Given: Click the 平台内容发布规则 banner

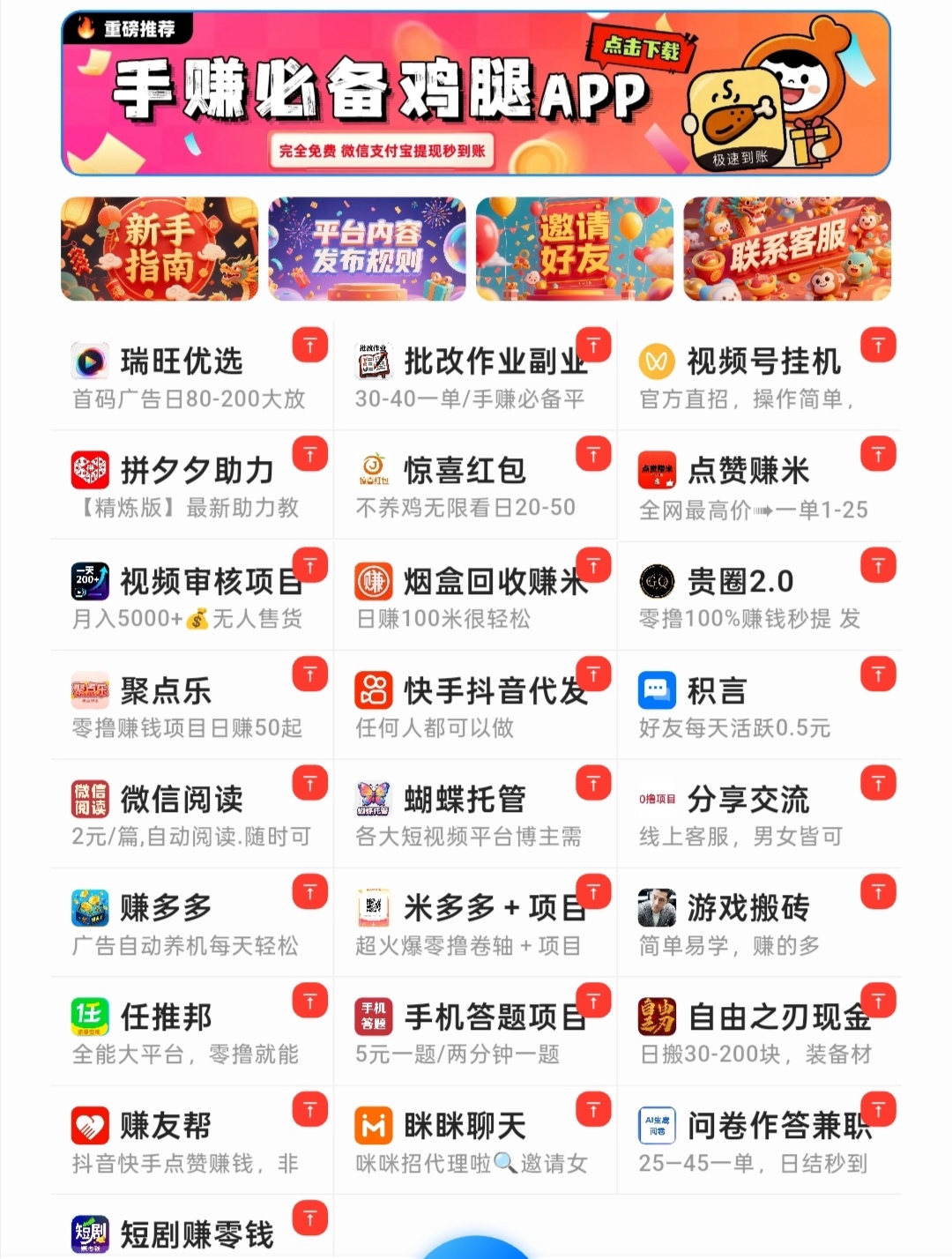Looking at the screenshot, I should 368,250.
